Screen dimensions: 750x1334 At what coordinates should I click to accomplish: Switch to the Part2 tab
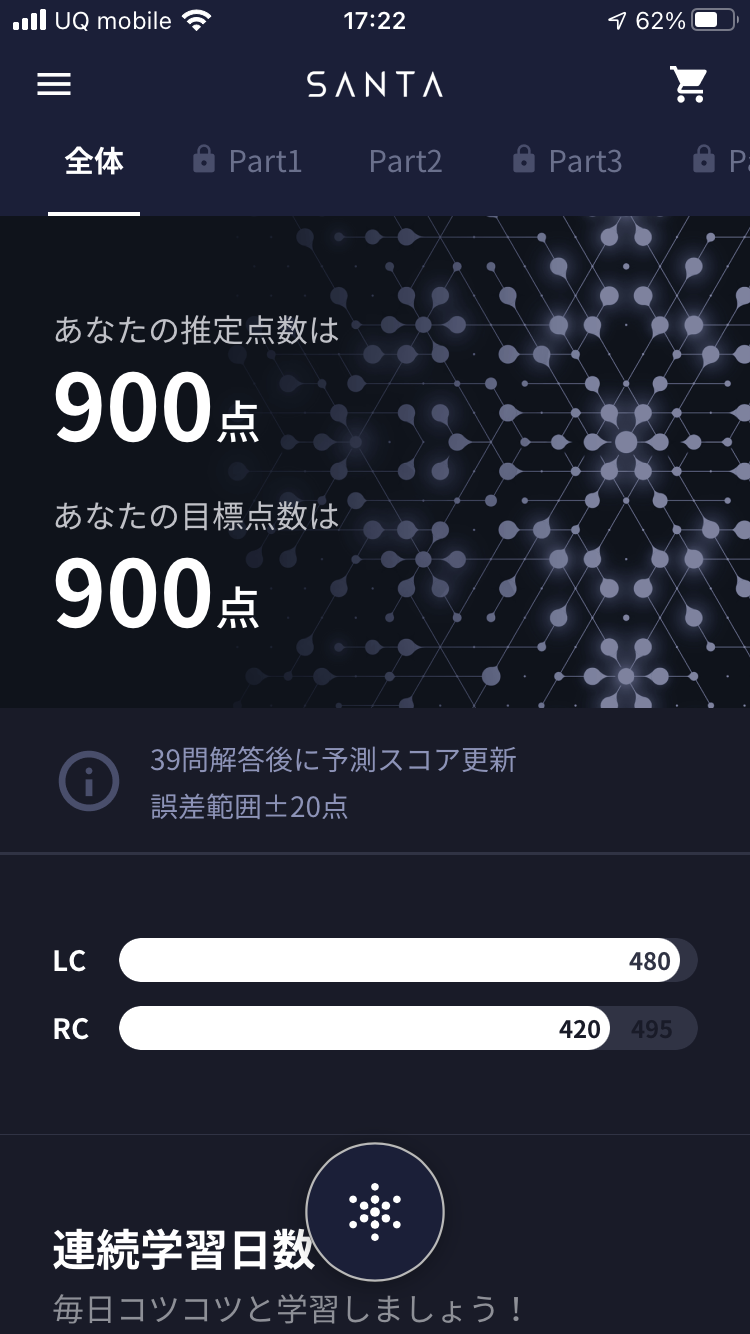pyautogui.click(x=405, y=161)
